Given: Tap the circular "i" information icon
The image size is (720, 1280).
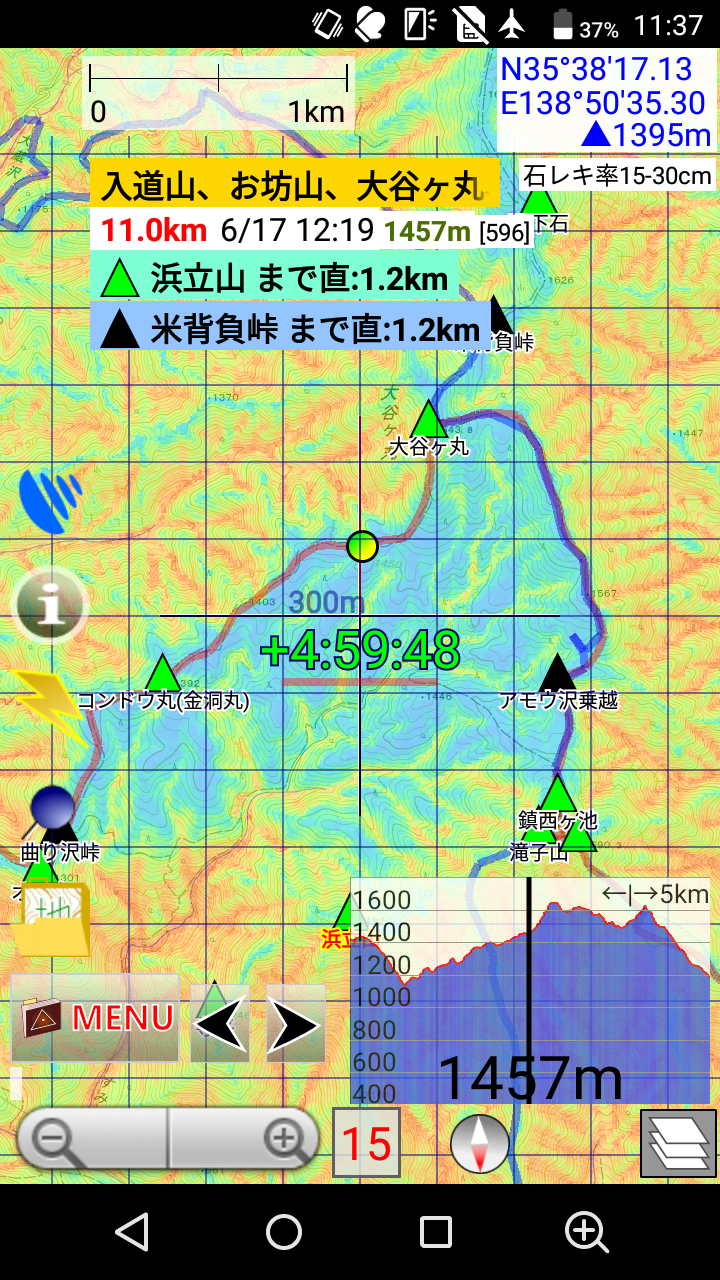Looking at the screenshot, I should [50, 605].
